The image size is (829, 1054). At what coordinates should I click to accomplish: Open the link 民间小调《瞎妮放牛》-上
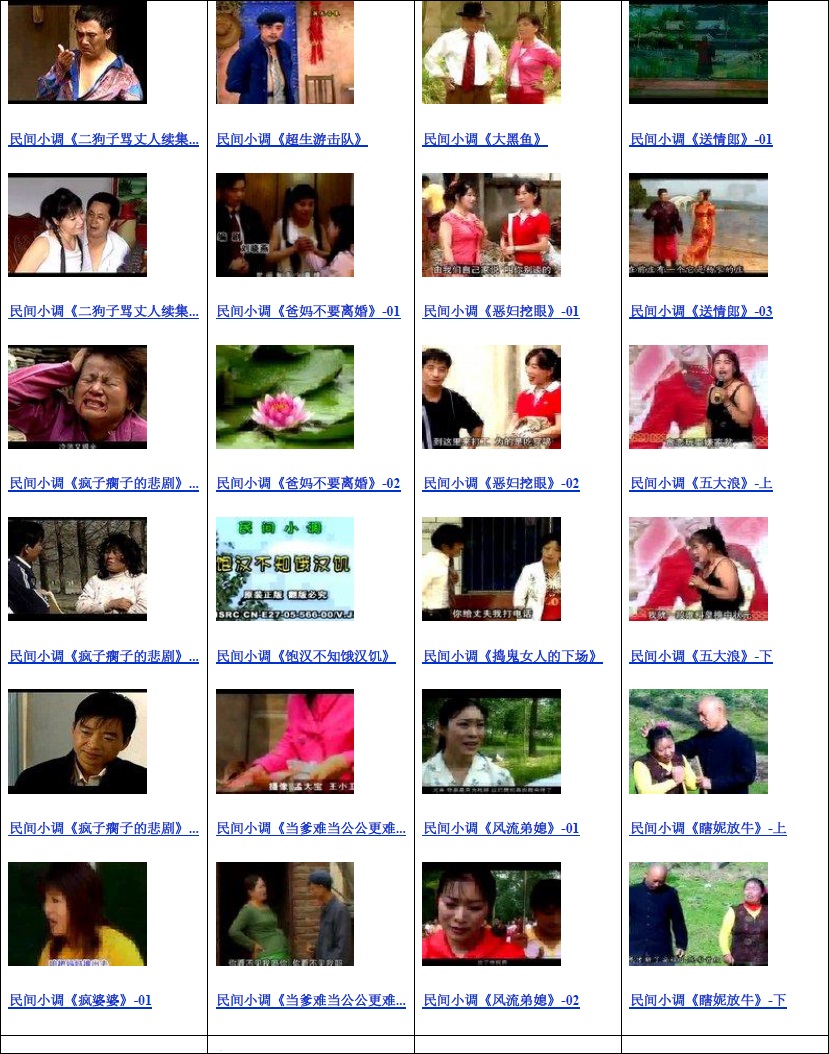pyautogui.click(x=707, y=829)
